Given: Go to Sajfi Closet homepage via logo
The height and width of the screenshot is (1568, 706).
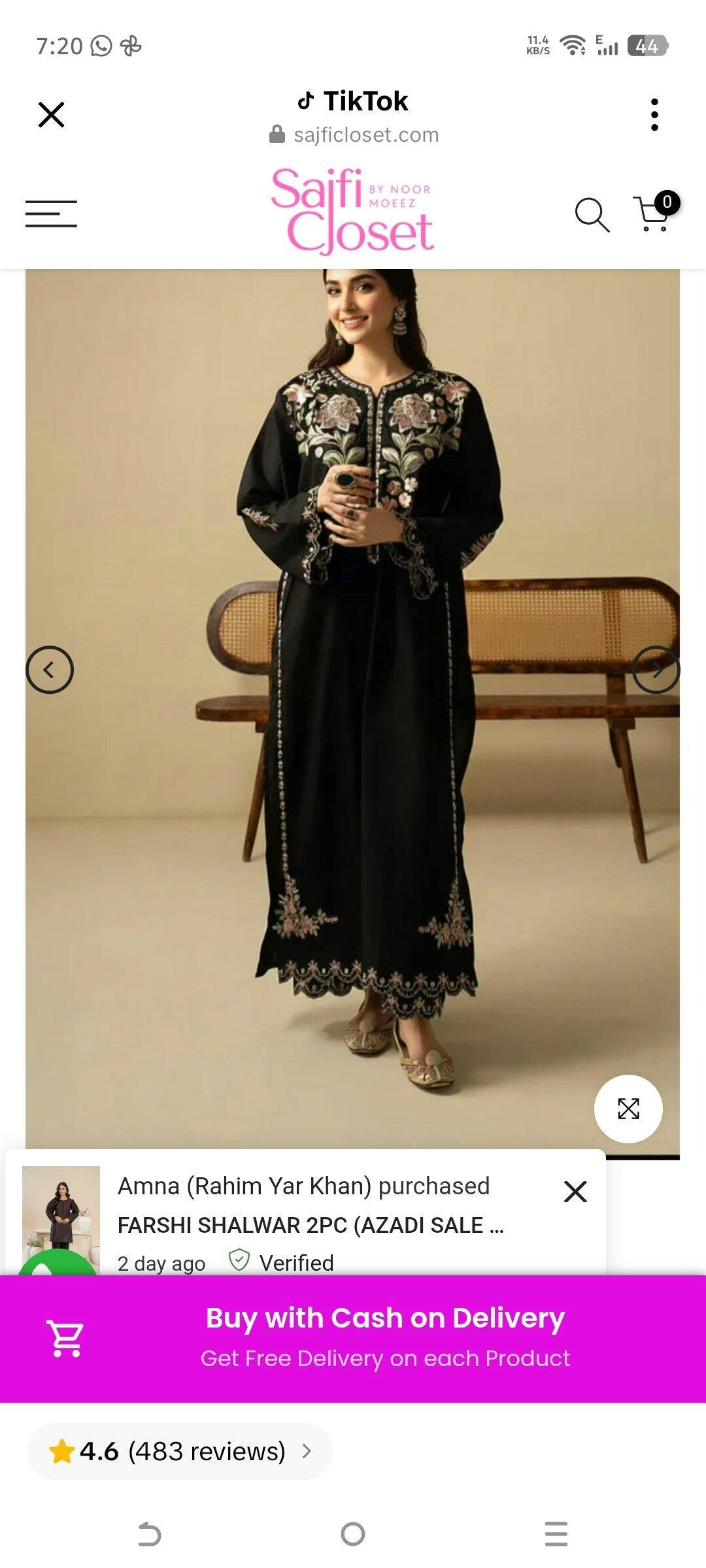Looking at the screenshot, I should pyautogui.click(x=352, y=210).
